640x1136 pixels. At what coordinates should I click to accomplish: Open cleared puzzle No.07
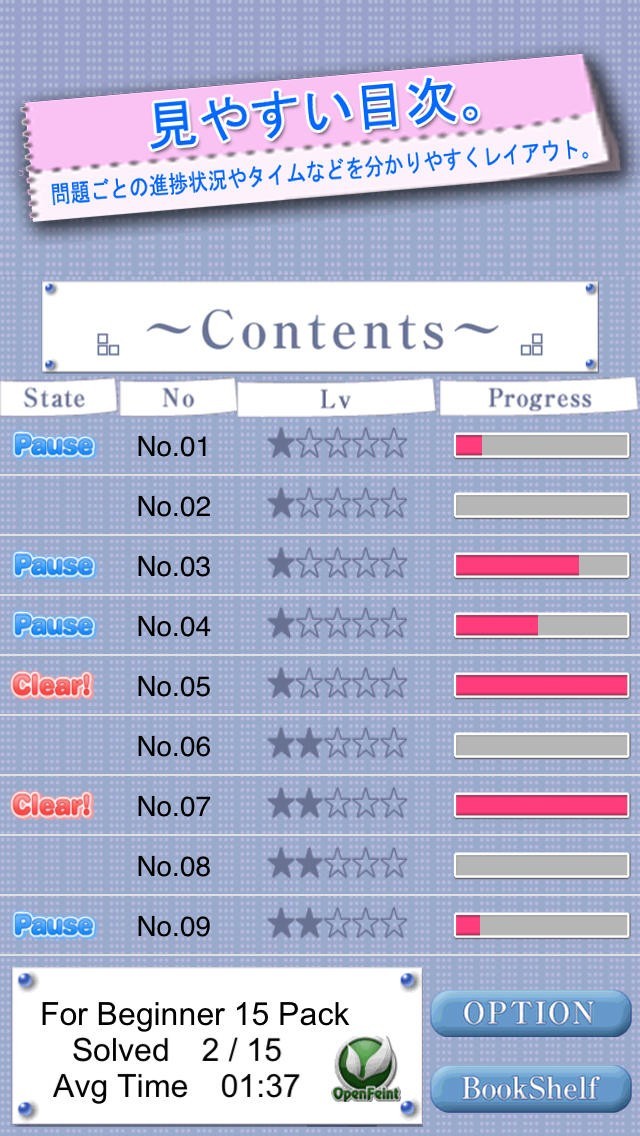point(320,806)
